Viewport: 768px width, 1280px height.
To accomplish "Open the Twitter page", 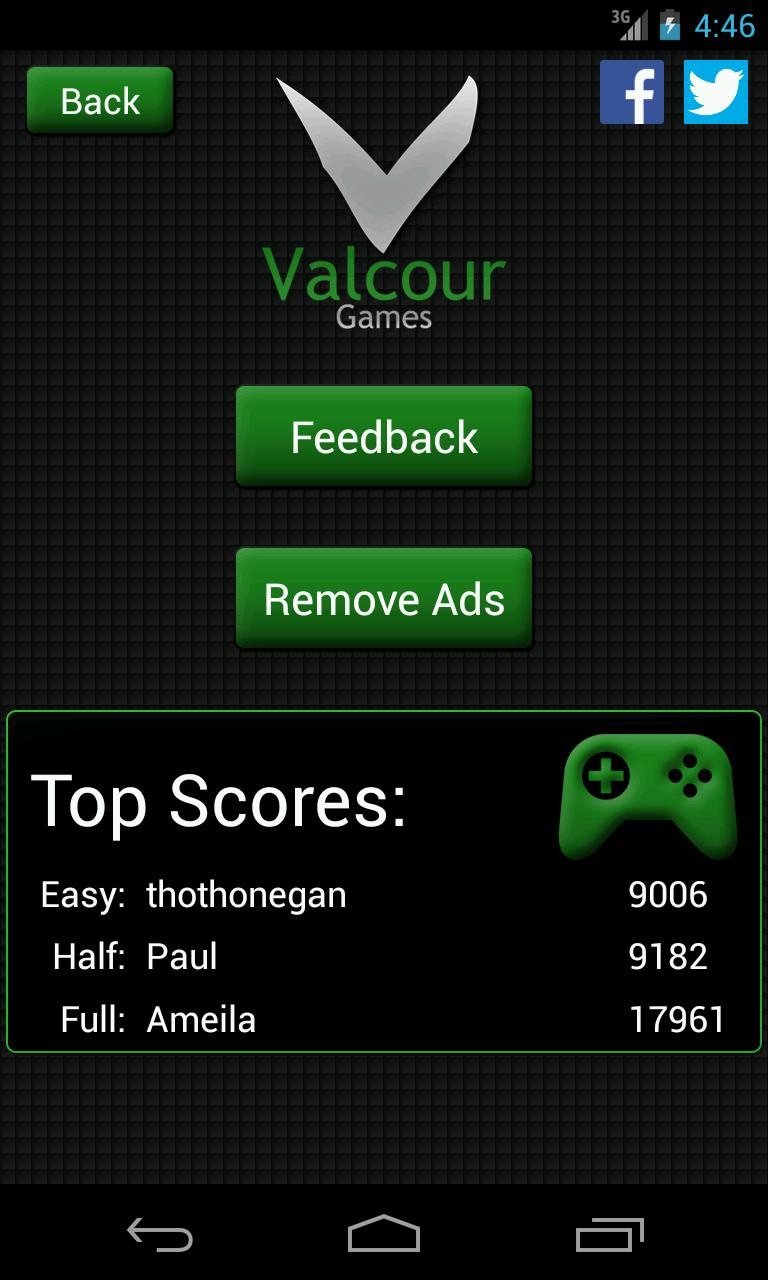I will (x=716, y=92).
